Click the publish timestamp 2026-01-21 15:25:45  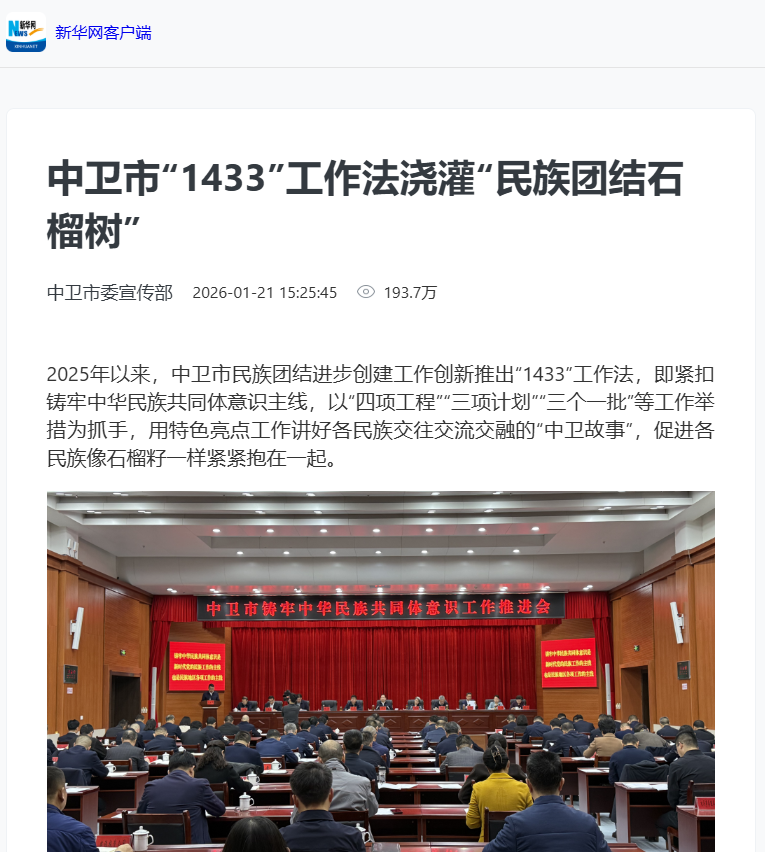[x=264, y=293]
